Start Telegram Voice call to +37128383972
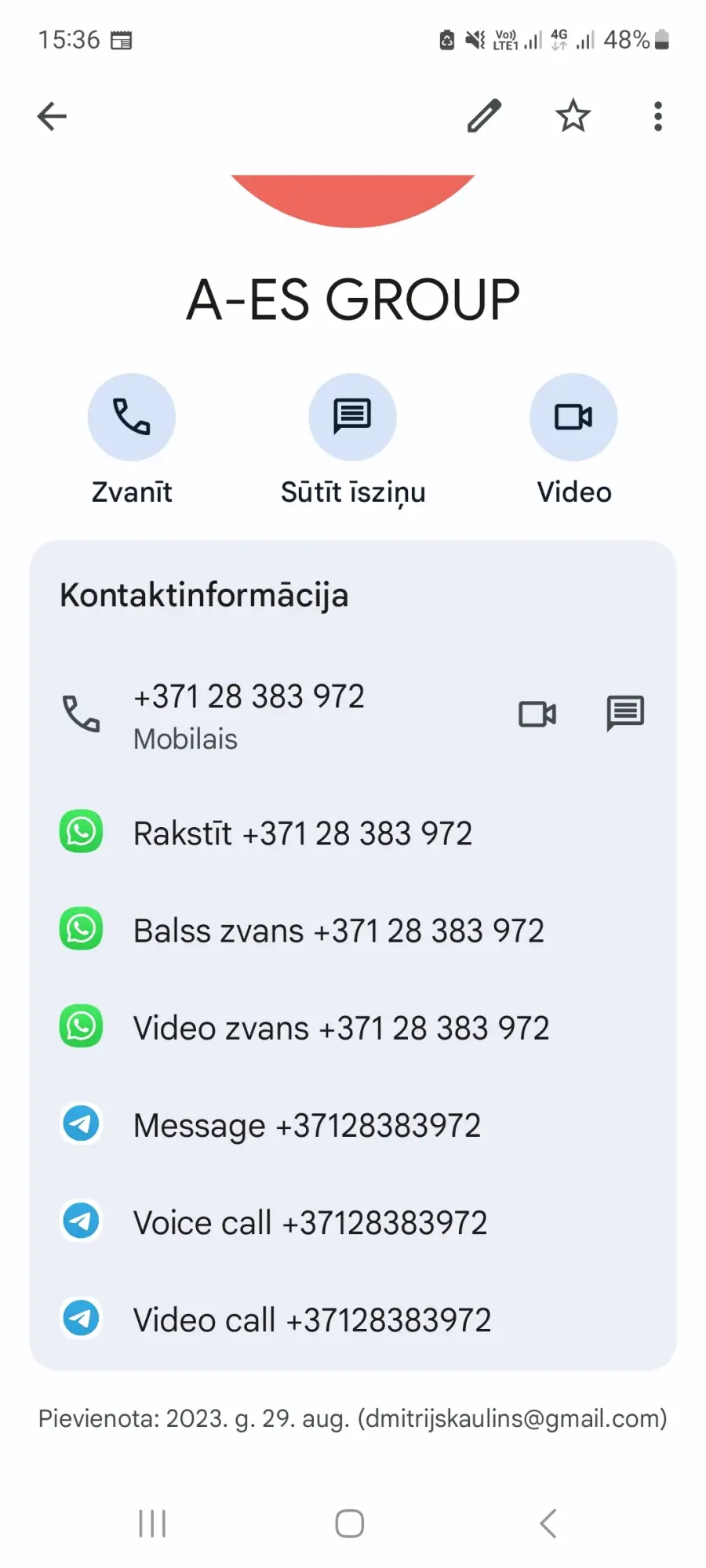 point(353,1222)
